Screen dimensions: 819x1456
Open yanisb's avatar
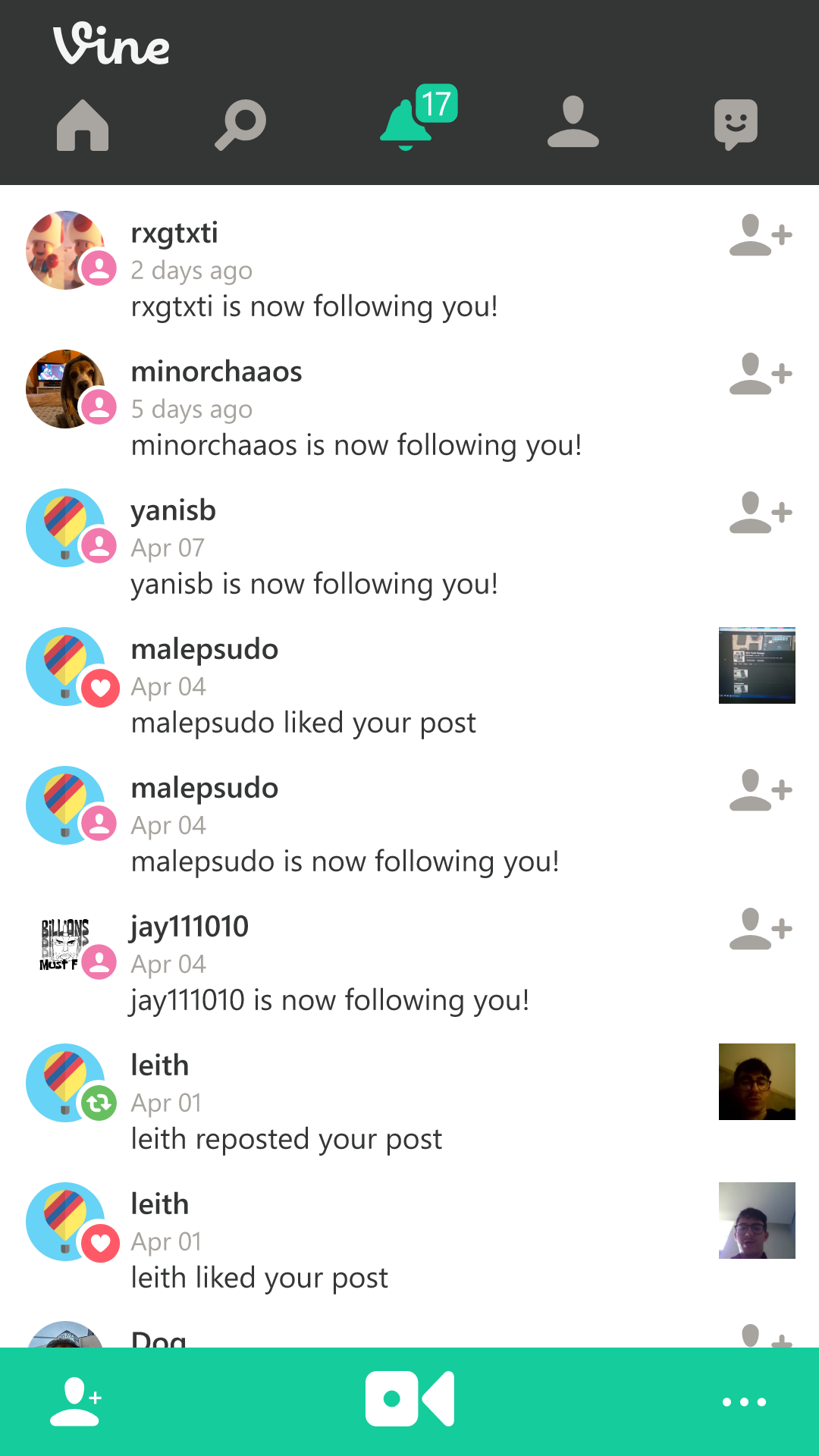click(65, 528)
